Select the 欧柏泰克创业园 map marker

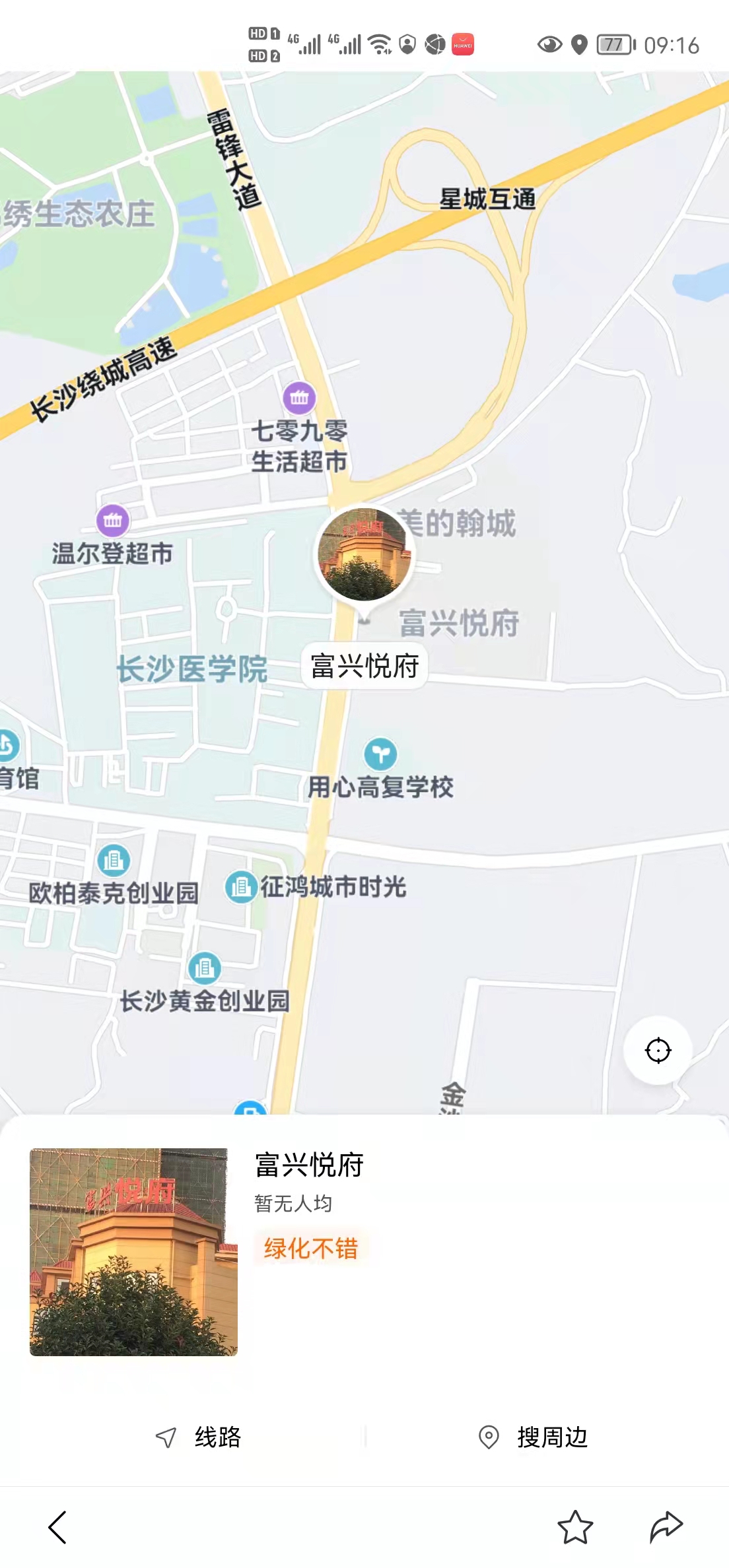(114, 861)
